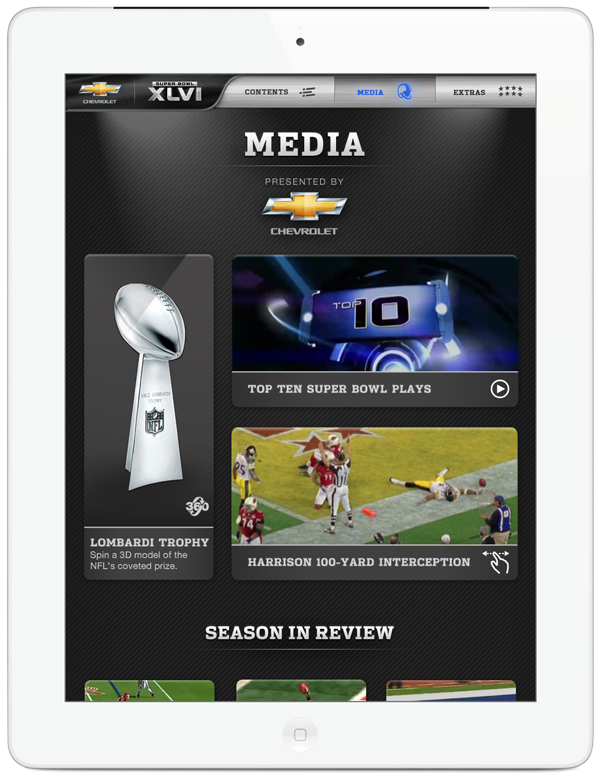The height and width of the screenshot is (779, 600).
Task: Switch to the Contents tab
Action: pyautogui.click(x=279, y=92)
